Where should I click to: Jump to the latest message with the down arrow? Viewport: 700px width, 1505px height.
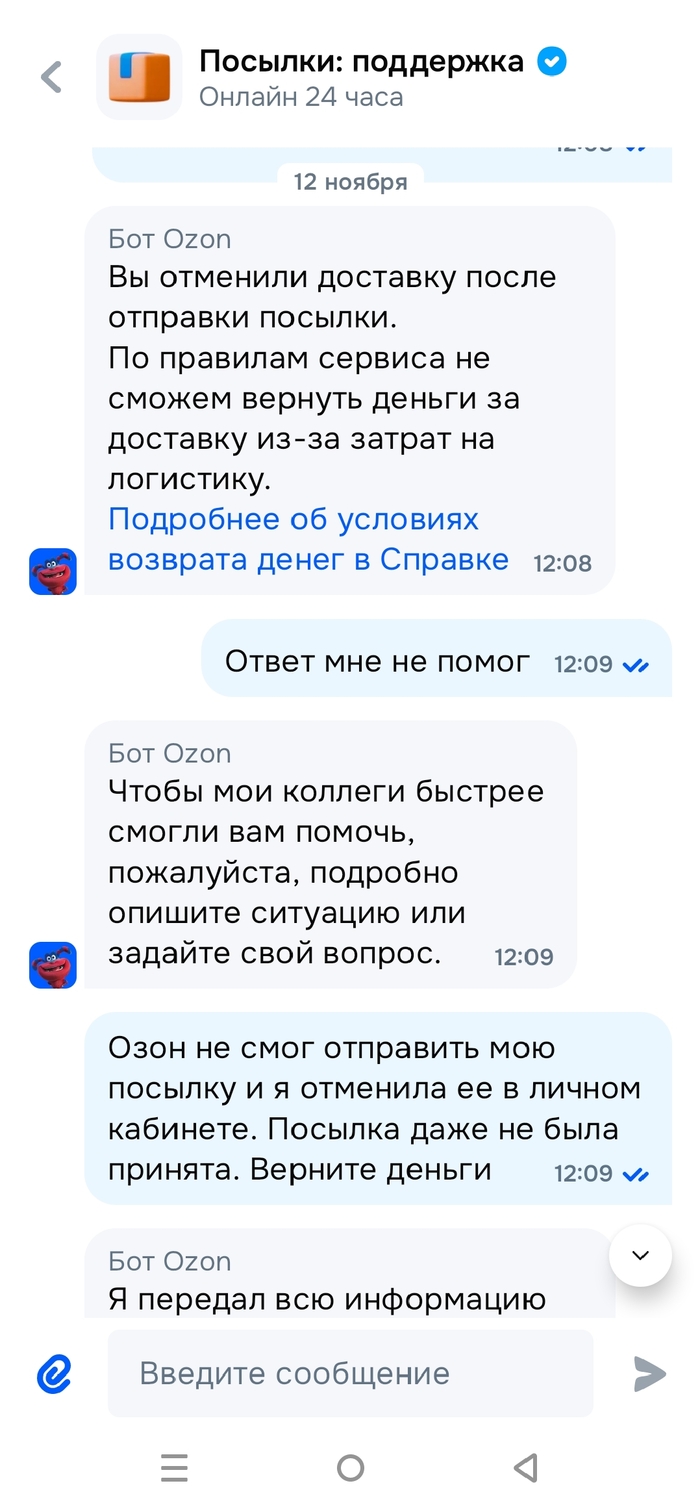[640, 1255]
